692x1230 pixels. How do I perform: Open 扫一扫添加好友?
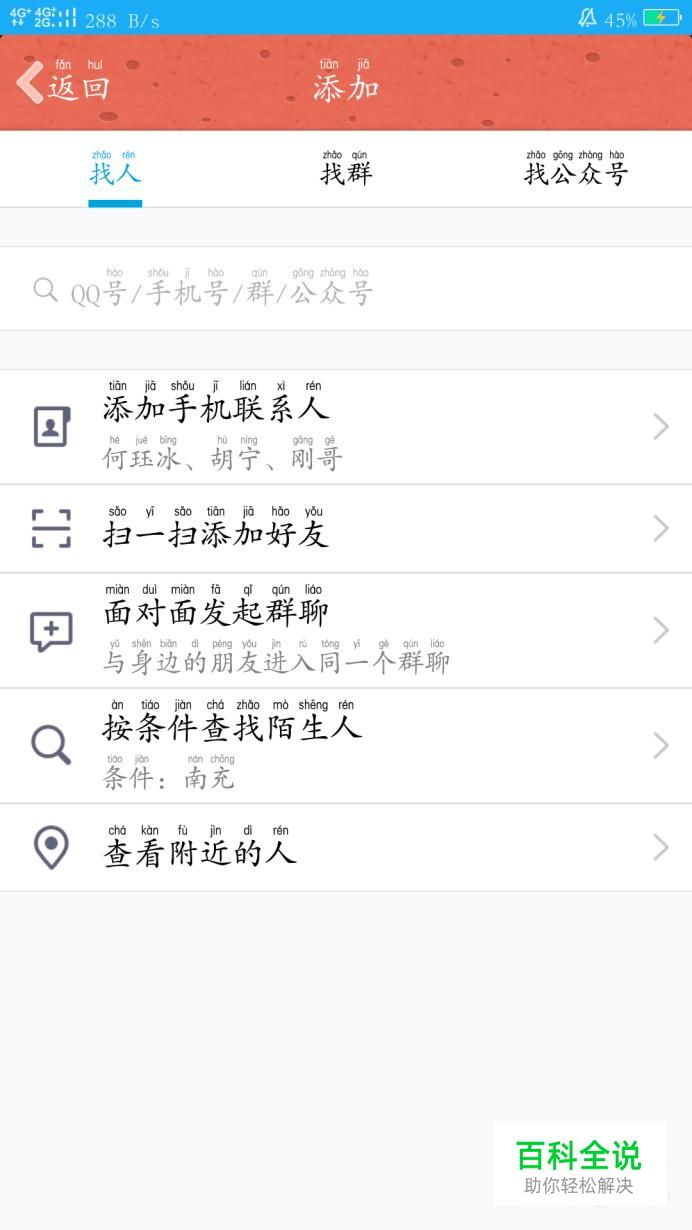click(x=346, y=529)
